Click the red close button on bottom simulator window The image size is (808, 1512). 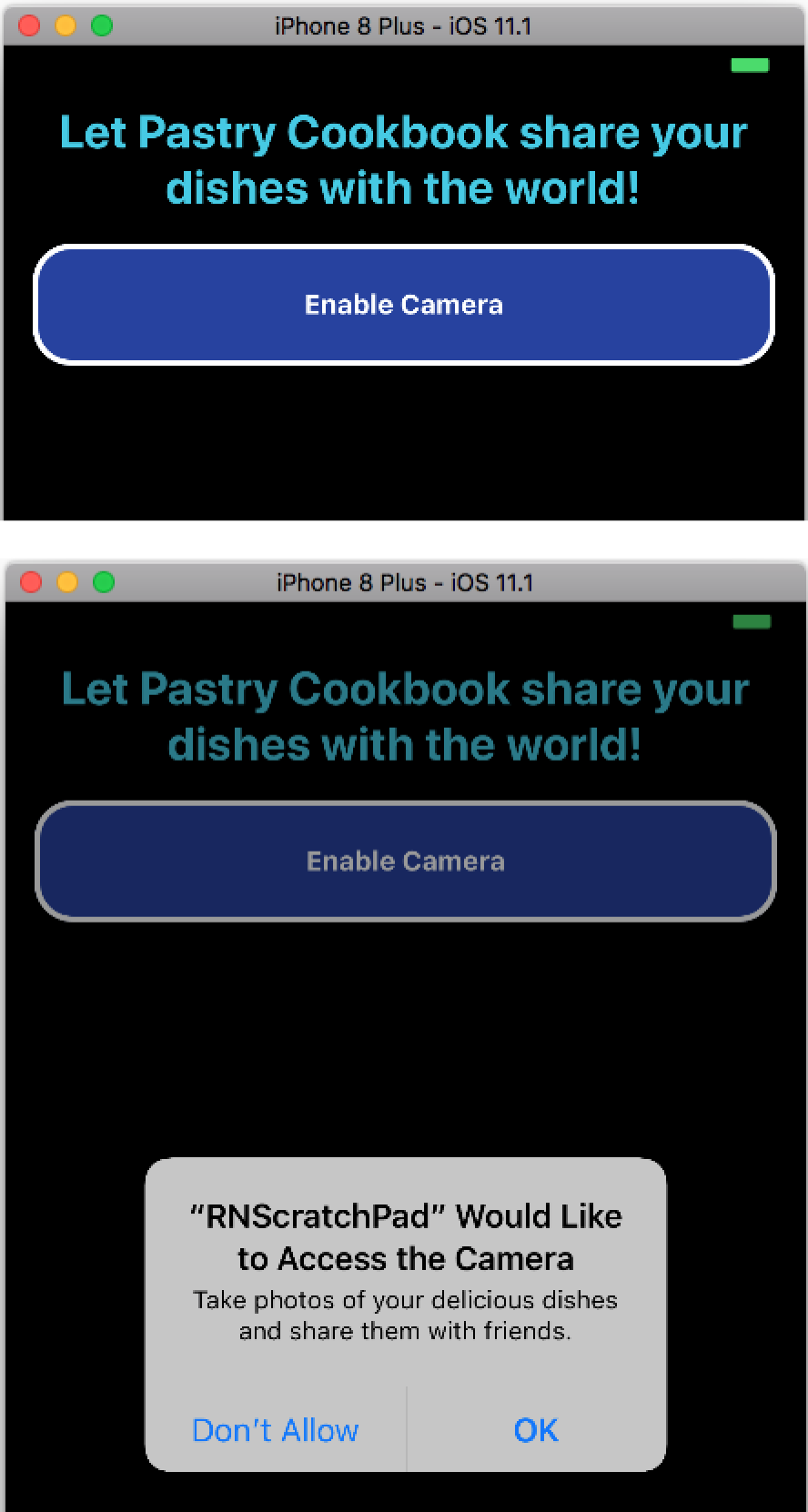point(30,582)
